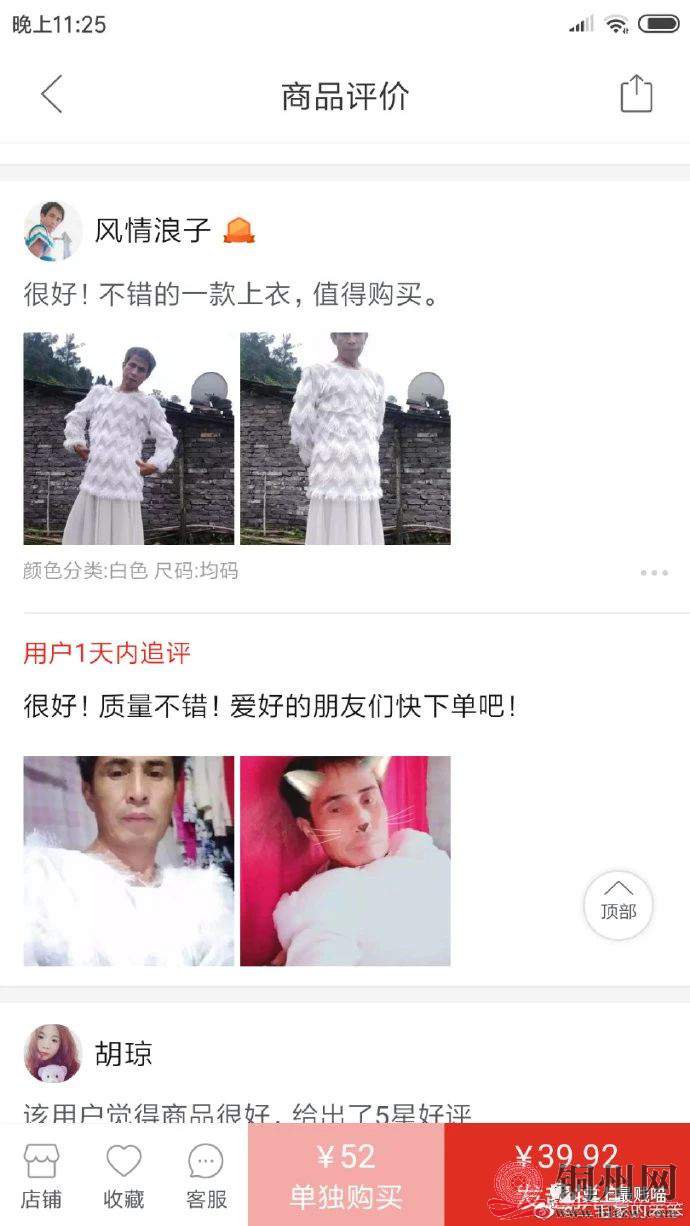
Task: Enlarge the first photo of the follow-up review
Action: click(x=128, y=861)
